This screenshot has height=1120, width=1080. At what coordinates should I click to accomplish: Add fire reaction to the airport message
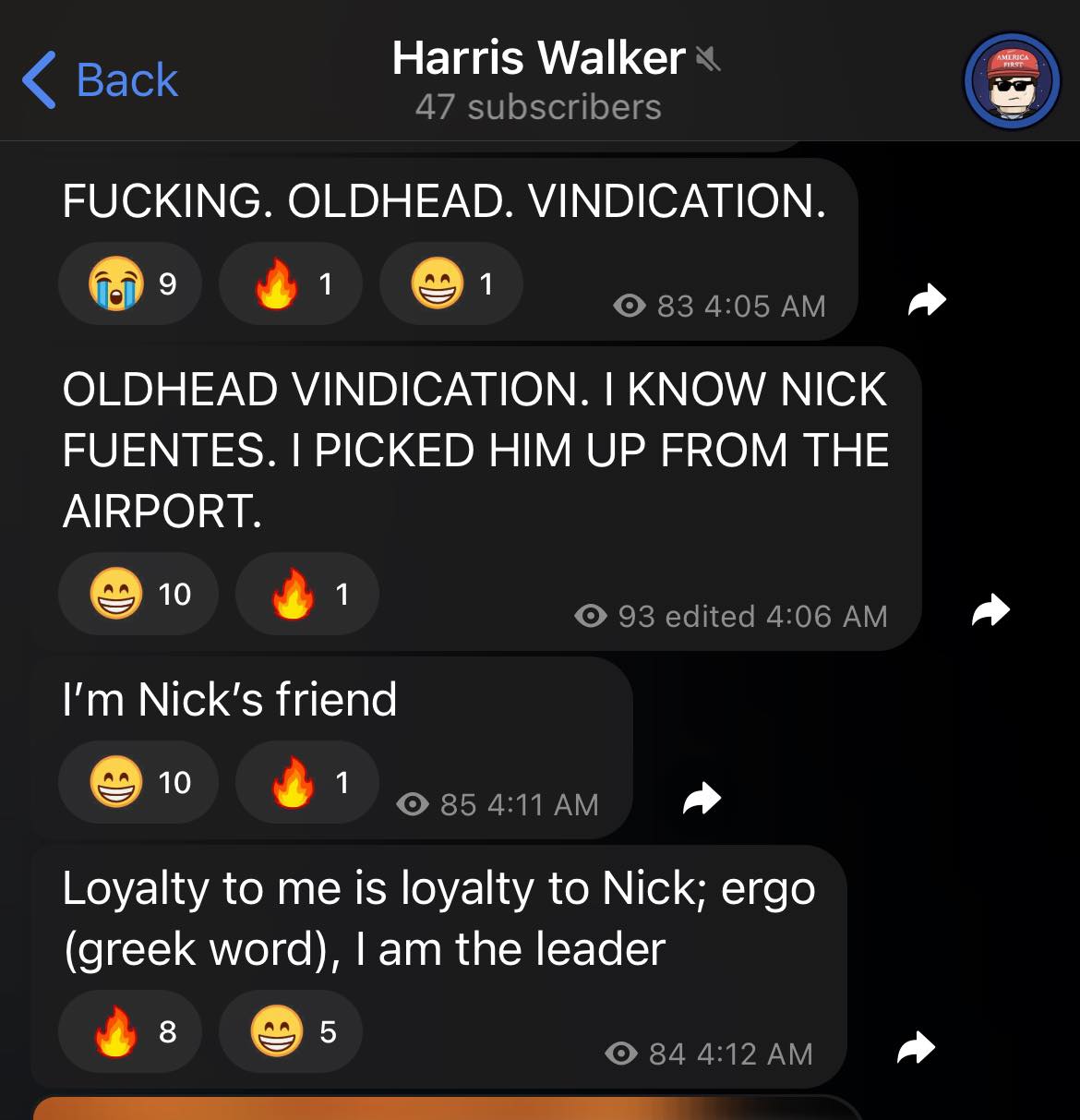[x=307, y=594]
